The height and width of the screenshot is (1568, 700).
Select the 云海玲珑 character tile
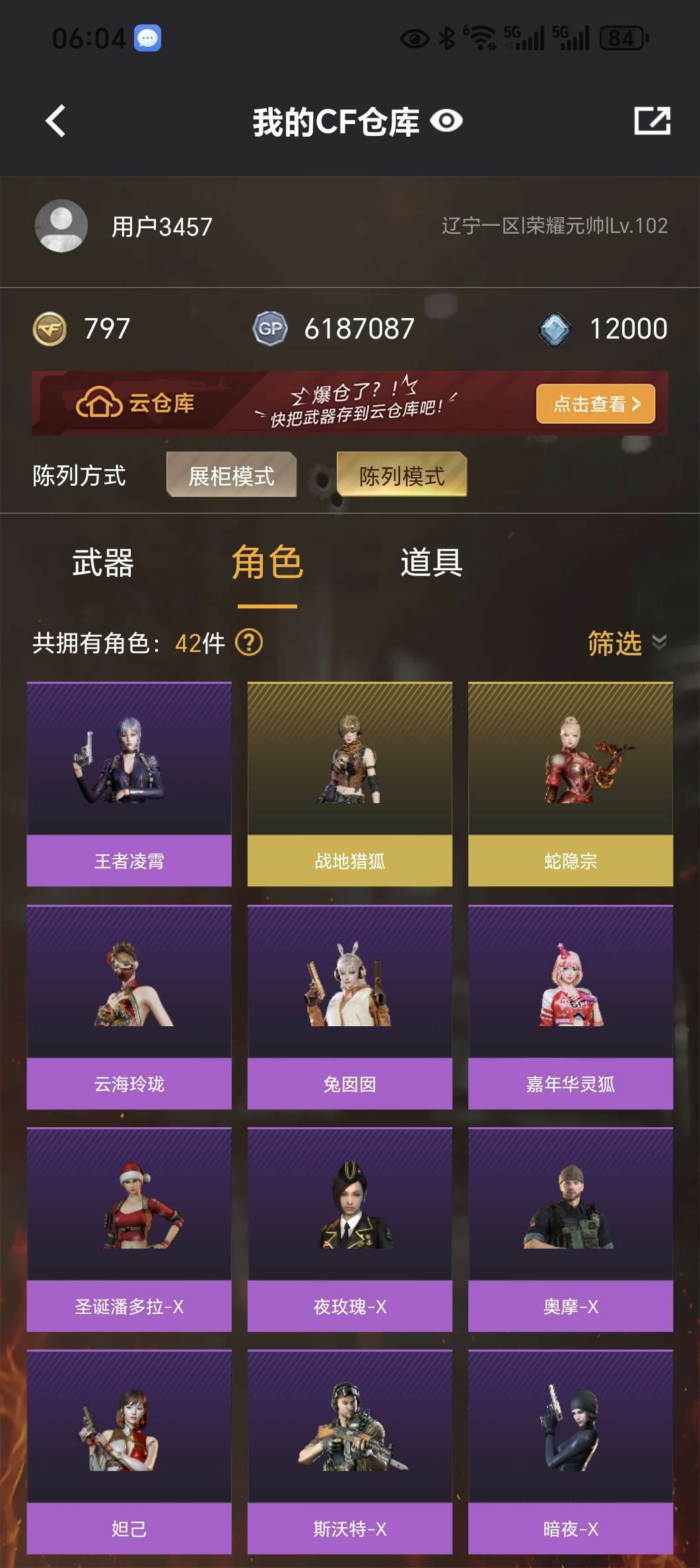tap(129, 1006)
